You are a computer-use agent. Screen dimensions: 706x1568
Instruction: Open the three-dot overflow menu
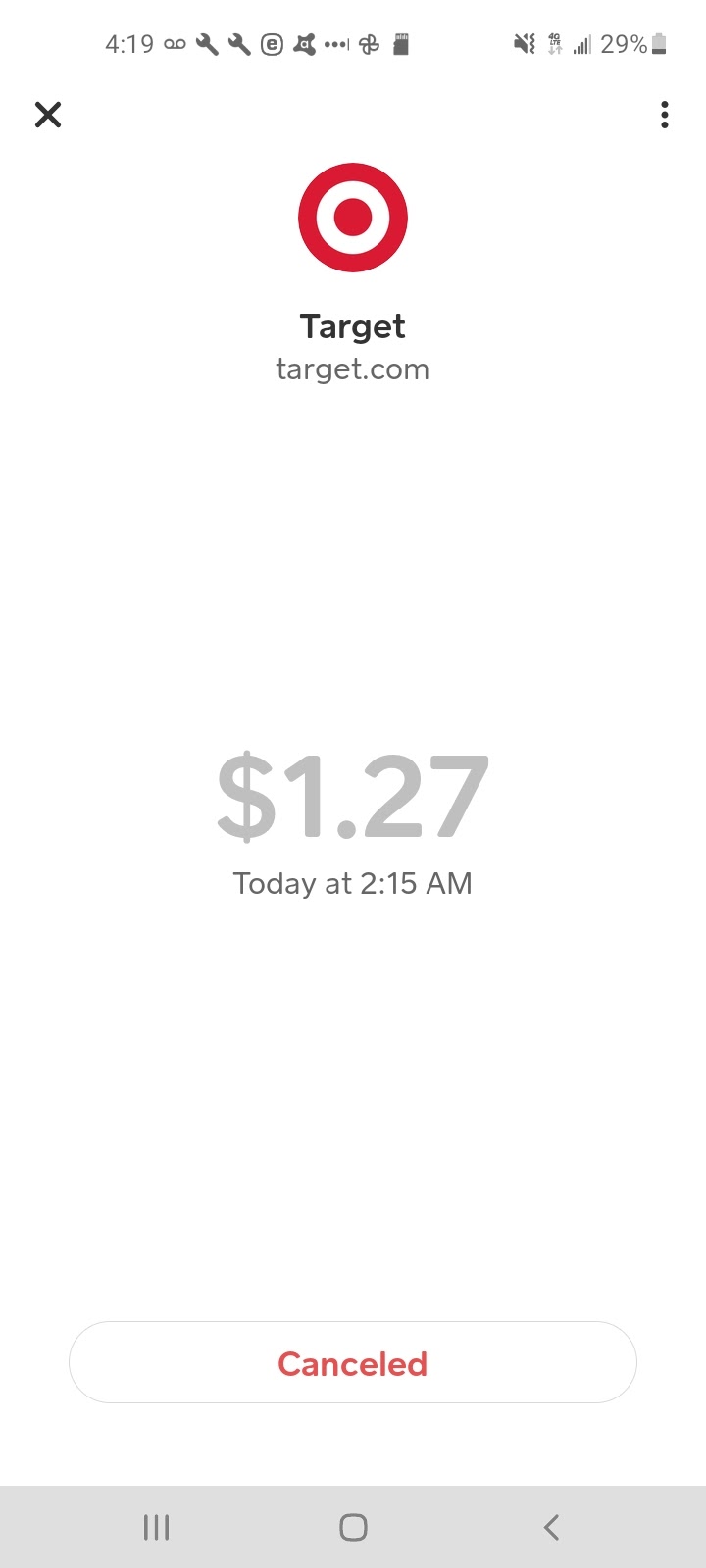click(665, 116)
